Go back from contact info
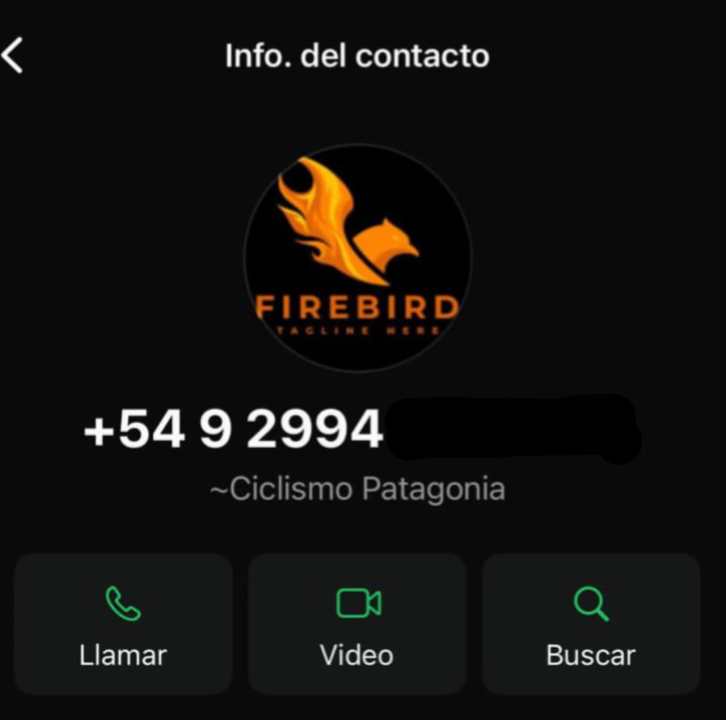 click(14, 56)
